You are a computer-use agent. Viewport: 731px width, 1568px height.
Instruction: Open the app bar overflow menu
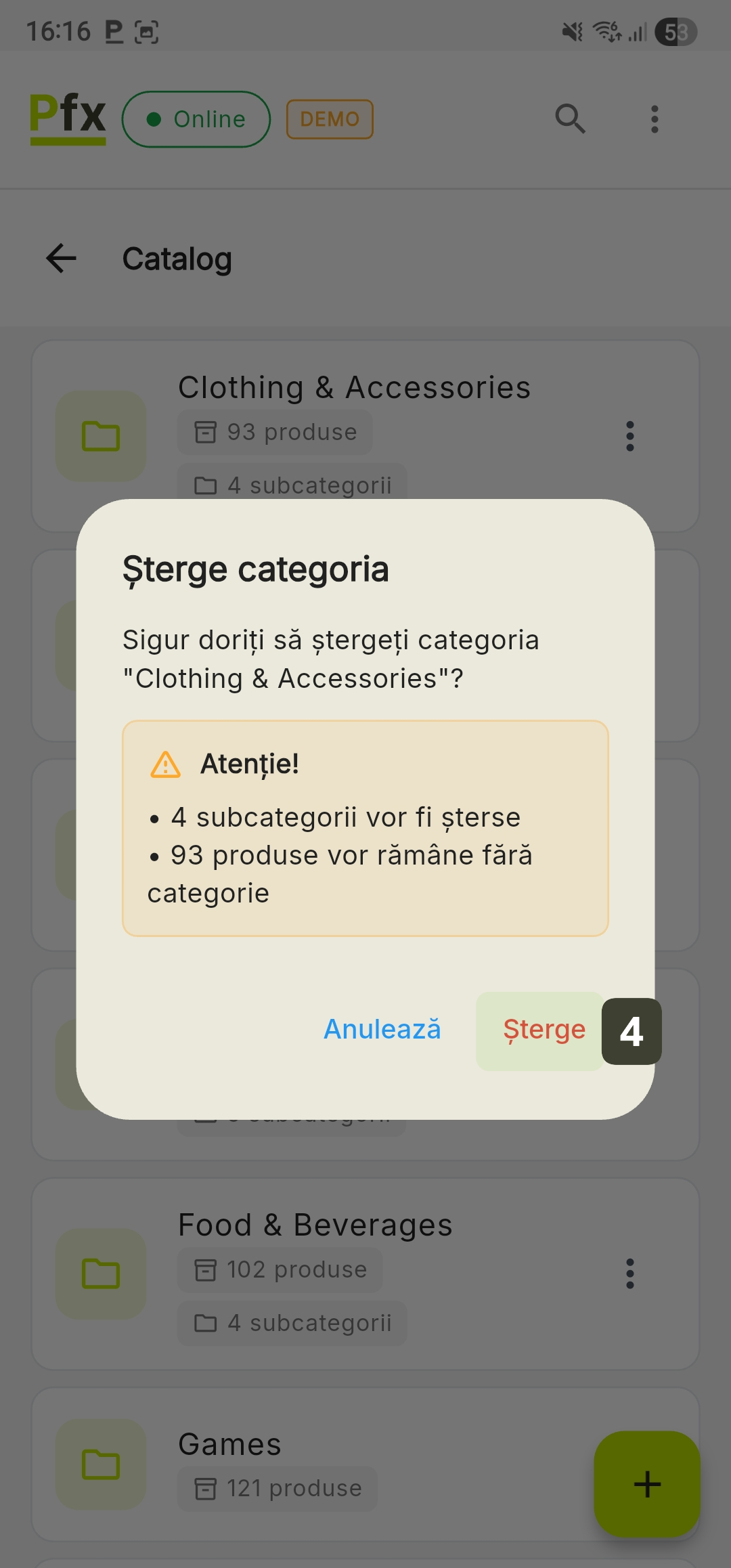pyautogui.click(x=655, y=119)
